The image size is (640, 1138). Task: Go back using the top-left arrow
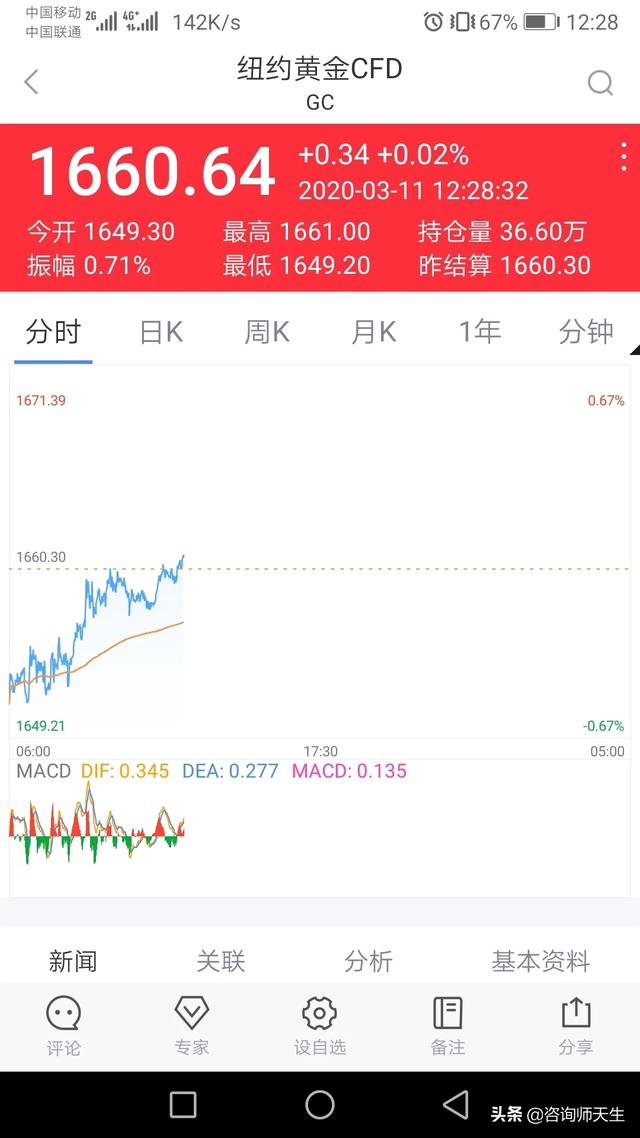point(30,82)
